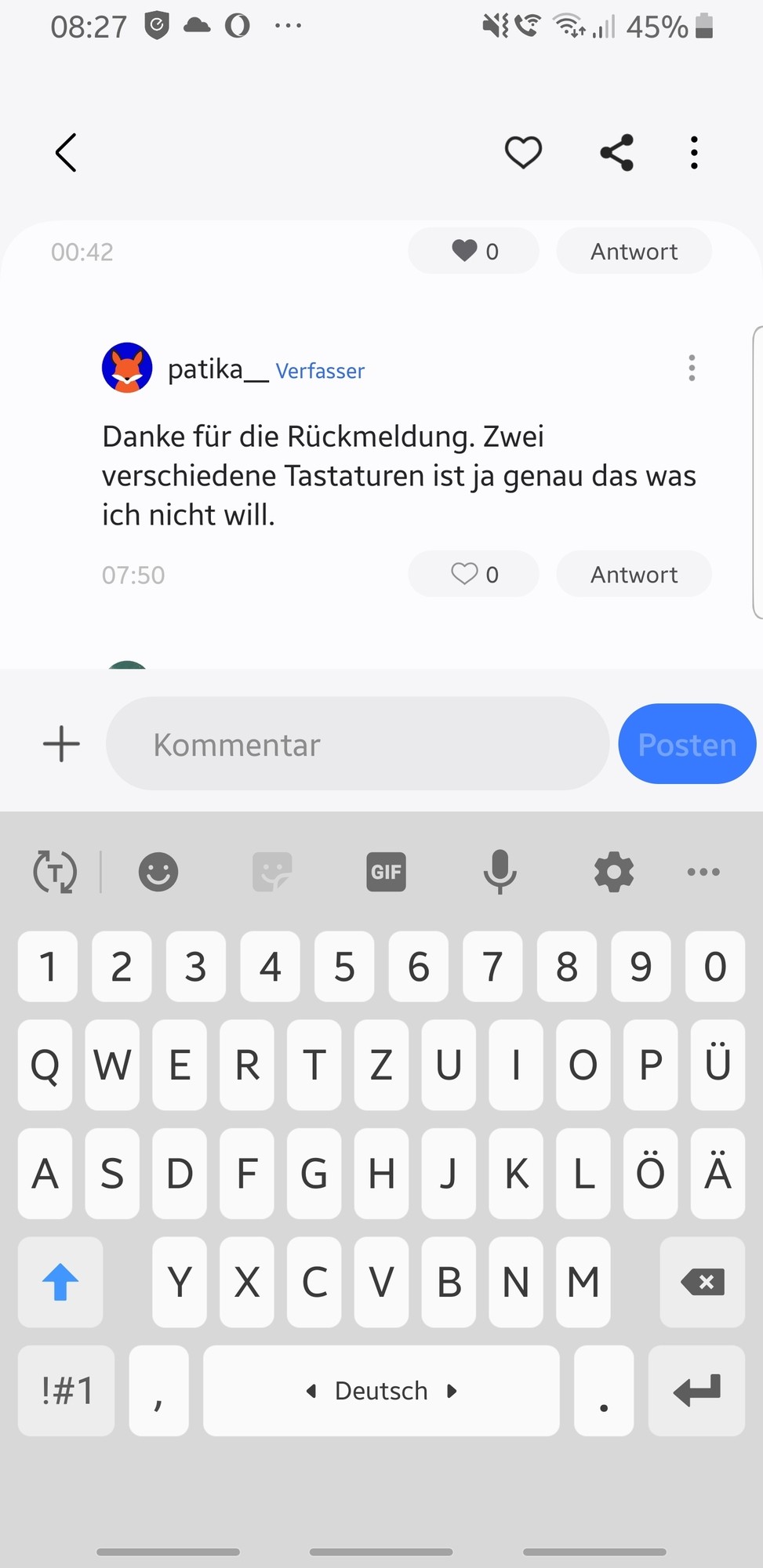Open options for patika__'s comment
This screenshot has height=1568, width=763.
pyautogui.click(x=691, y=368)
